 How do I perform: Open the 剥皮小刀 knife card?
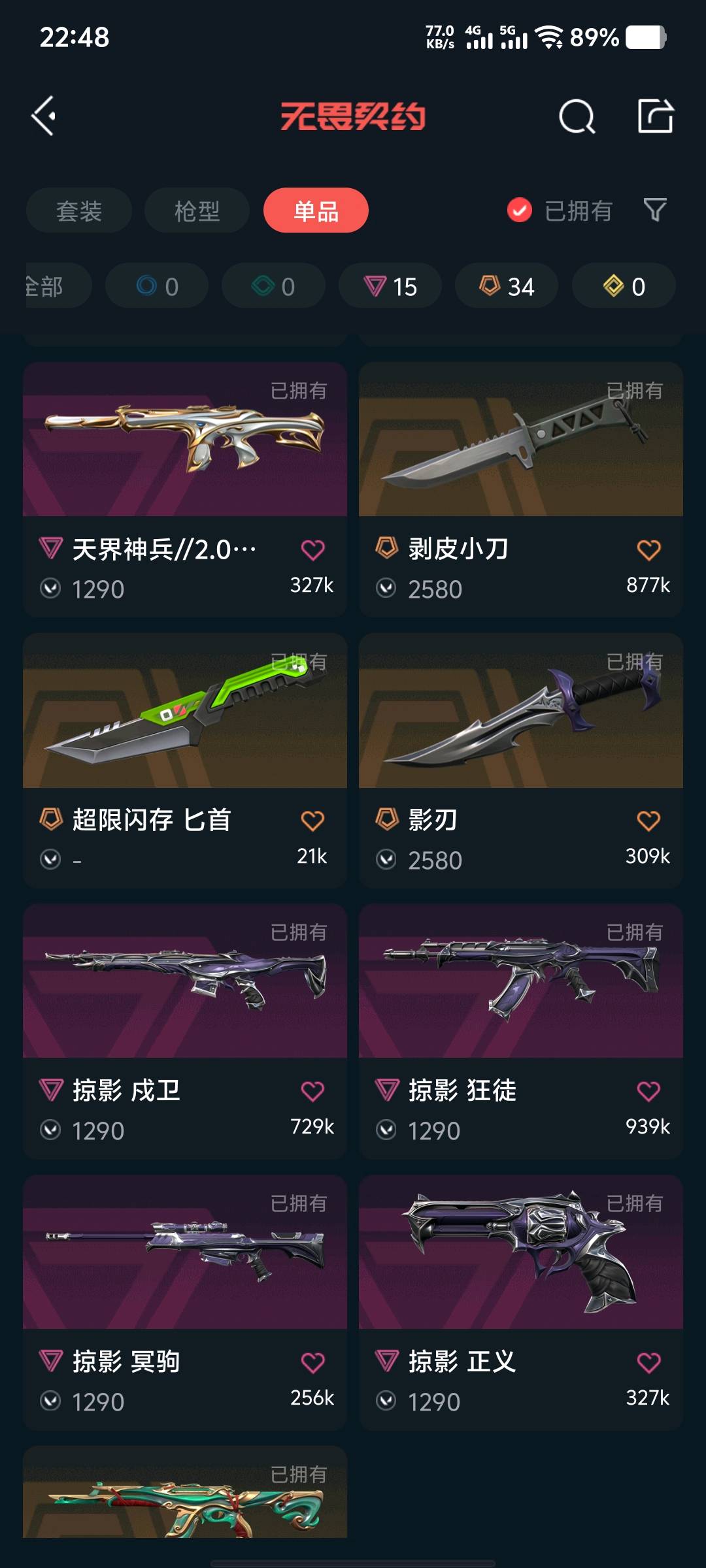click(x=521, y=489)
